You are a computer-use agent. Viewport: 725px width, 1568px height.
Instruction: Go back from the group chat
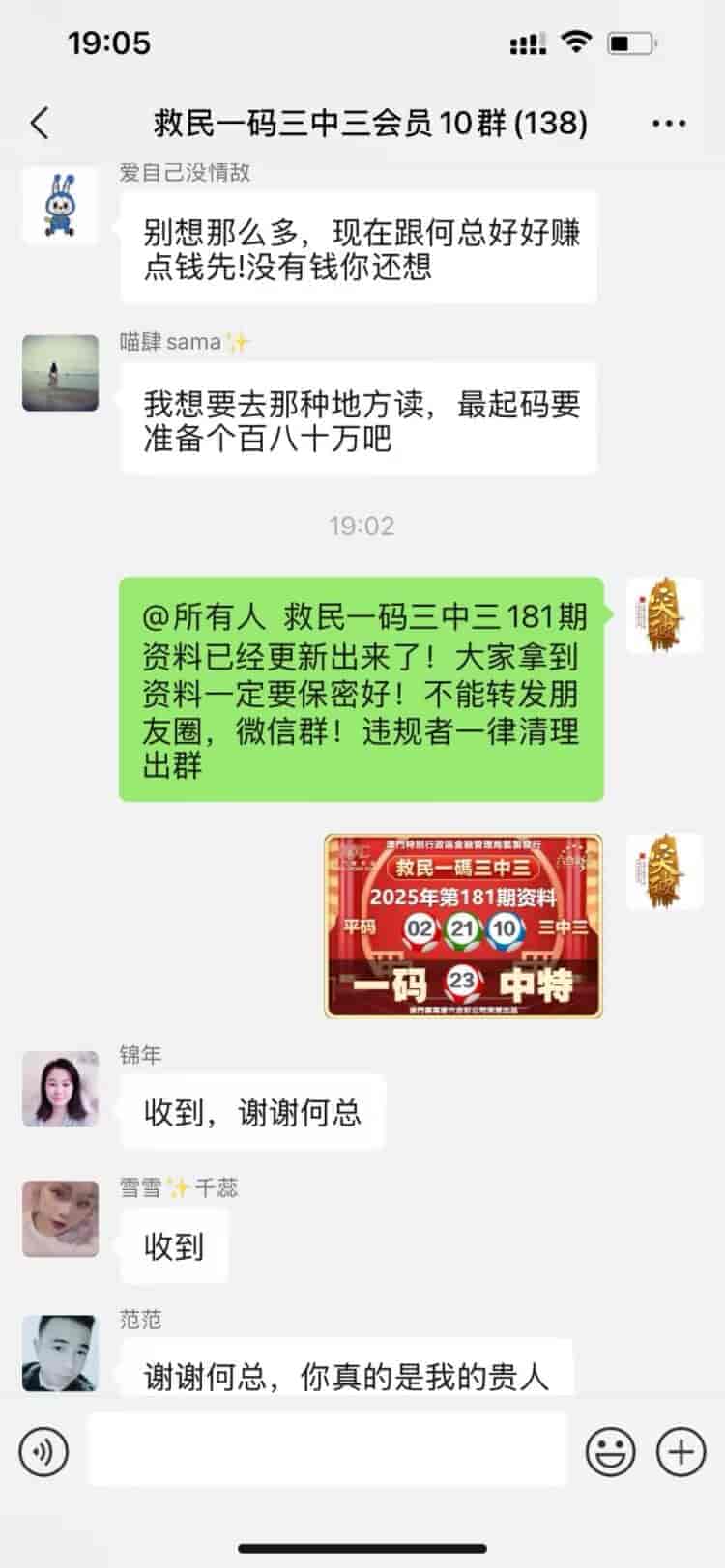click(40, 124)
